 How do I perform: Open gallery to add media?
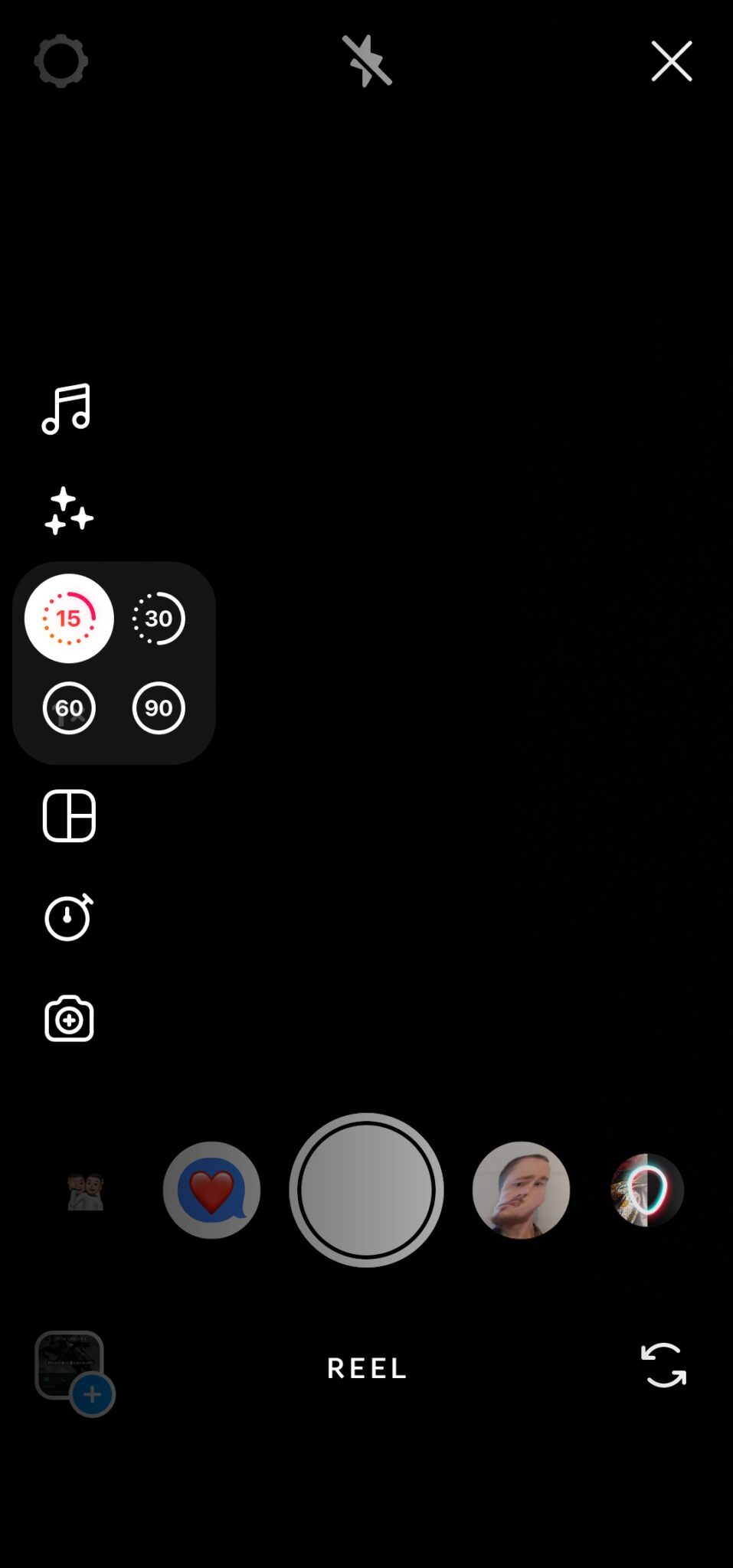[74, 1373]
